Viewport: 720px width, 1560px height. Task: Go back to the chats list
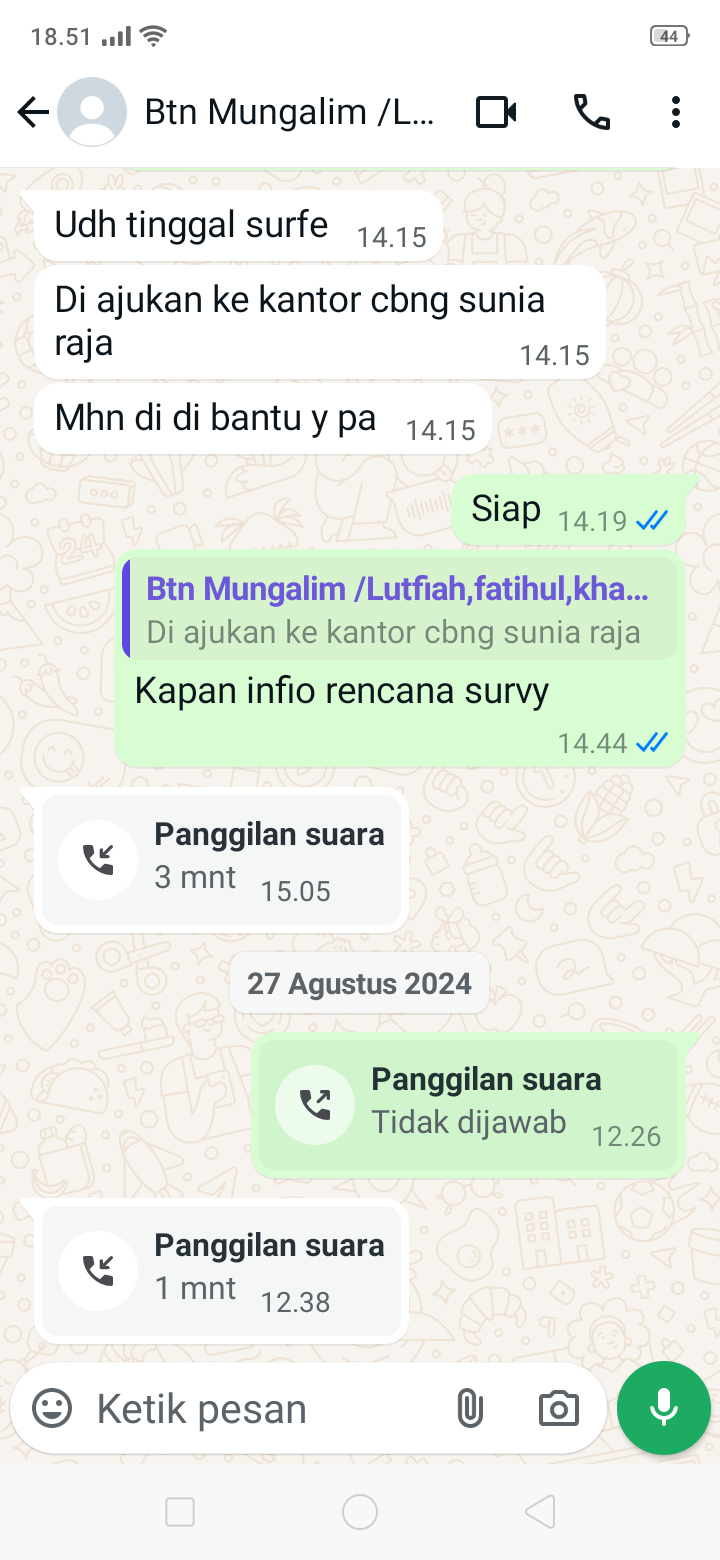33,113
